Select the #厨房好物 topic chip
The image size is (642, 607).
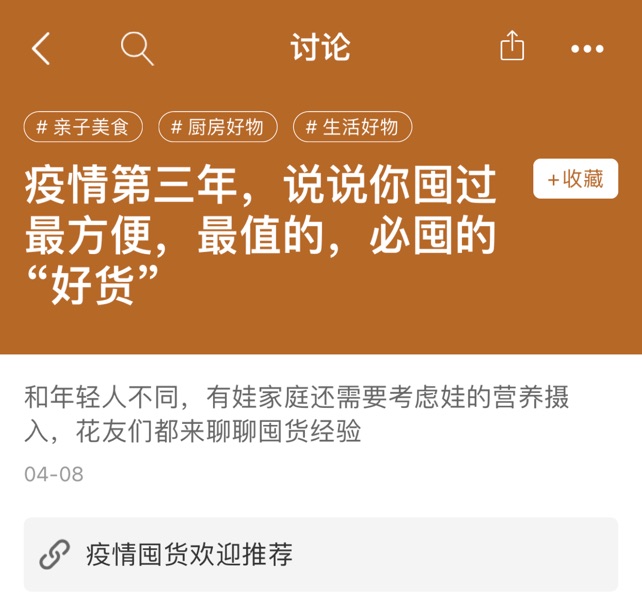coord(217,127)
